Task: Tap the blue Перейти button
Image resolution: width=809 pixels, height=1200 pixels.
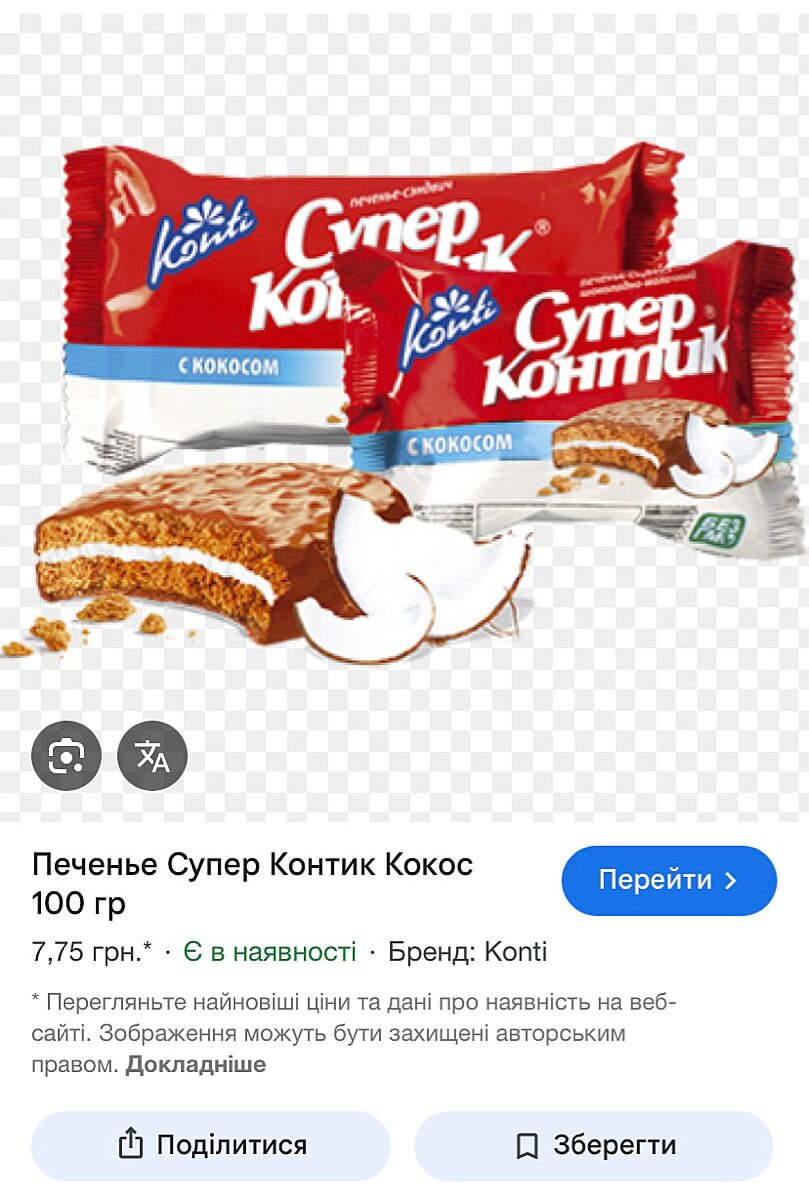Action: pyautogui.click(x=668, y=880)
